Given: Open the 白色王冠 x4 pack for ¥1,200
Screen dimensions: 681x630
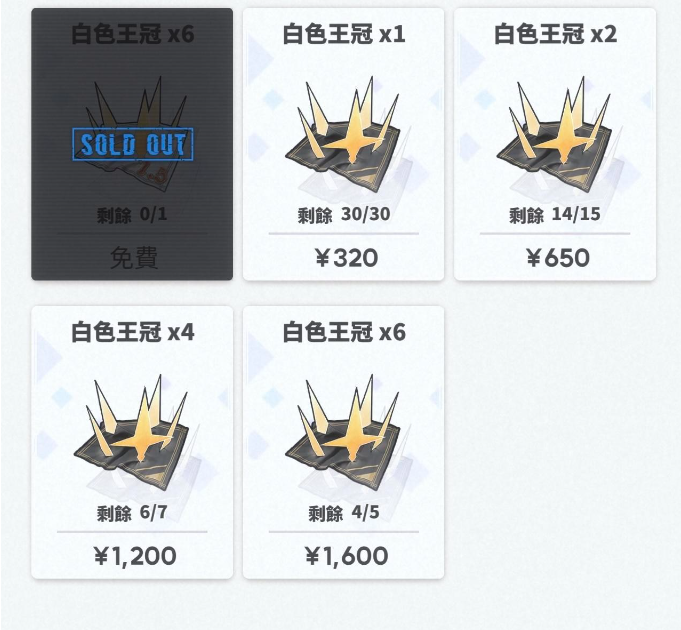Looking at the screenshot, I should (x=132, y=442).
